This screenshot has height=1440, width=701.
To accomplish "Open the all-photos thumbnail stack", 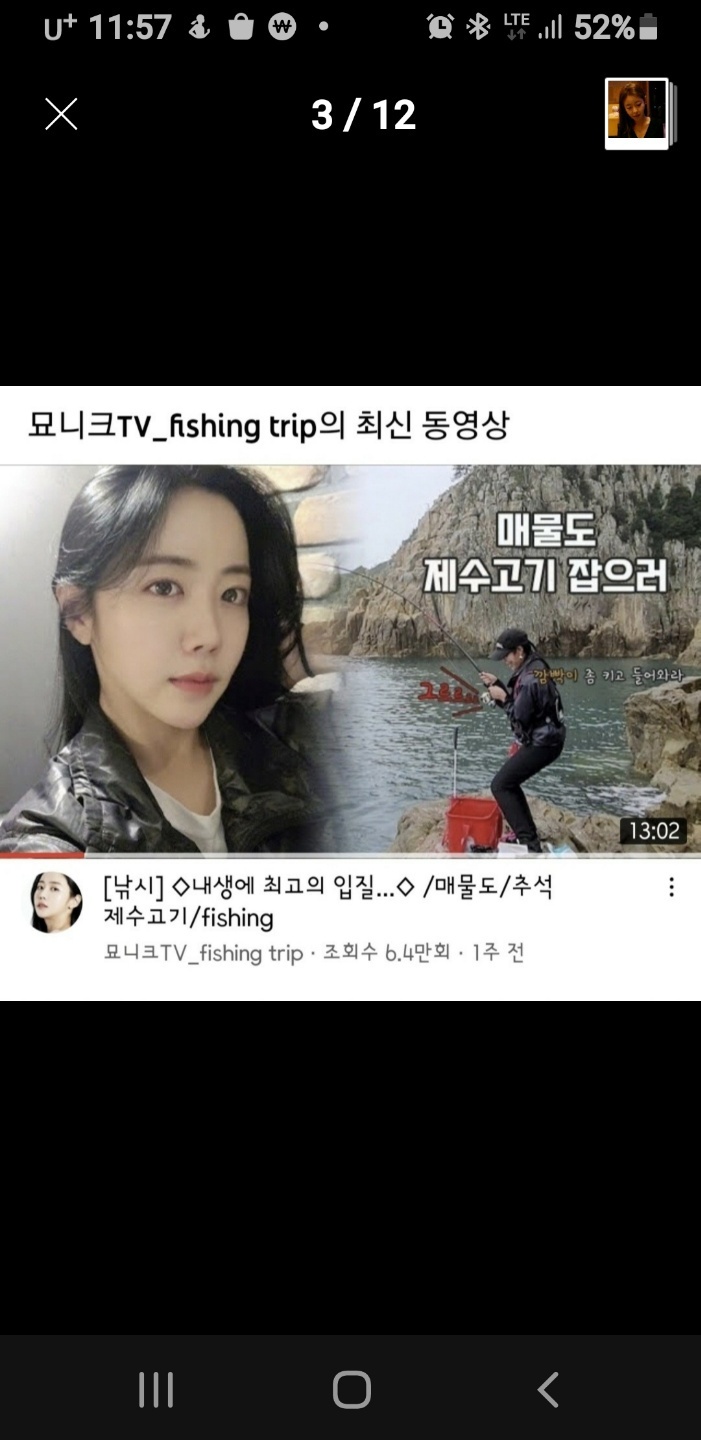I will (638, 113).
